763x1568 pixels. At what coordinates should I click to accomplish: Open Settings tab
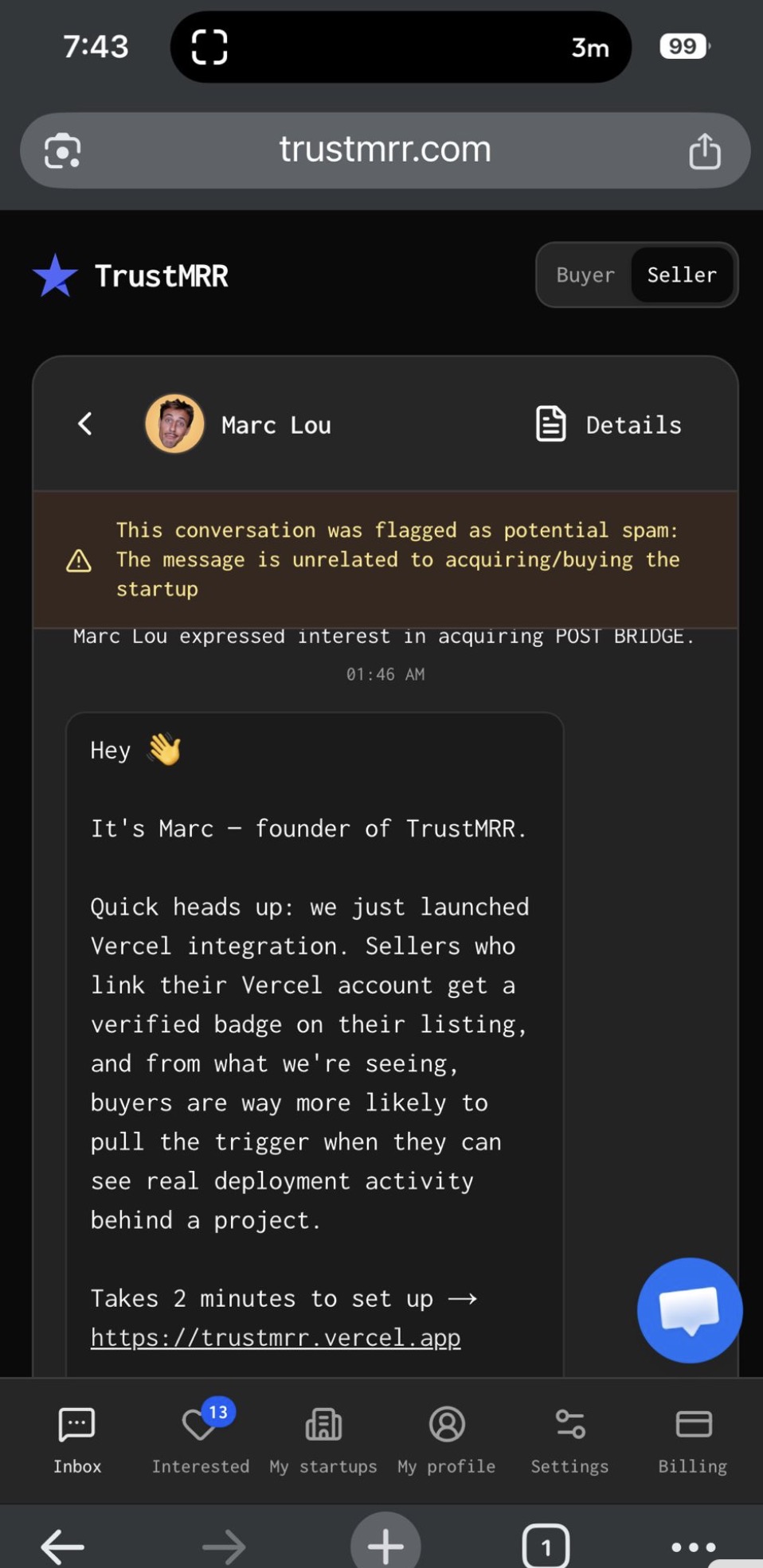click(x=569, y=1439)
